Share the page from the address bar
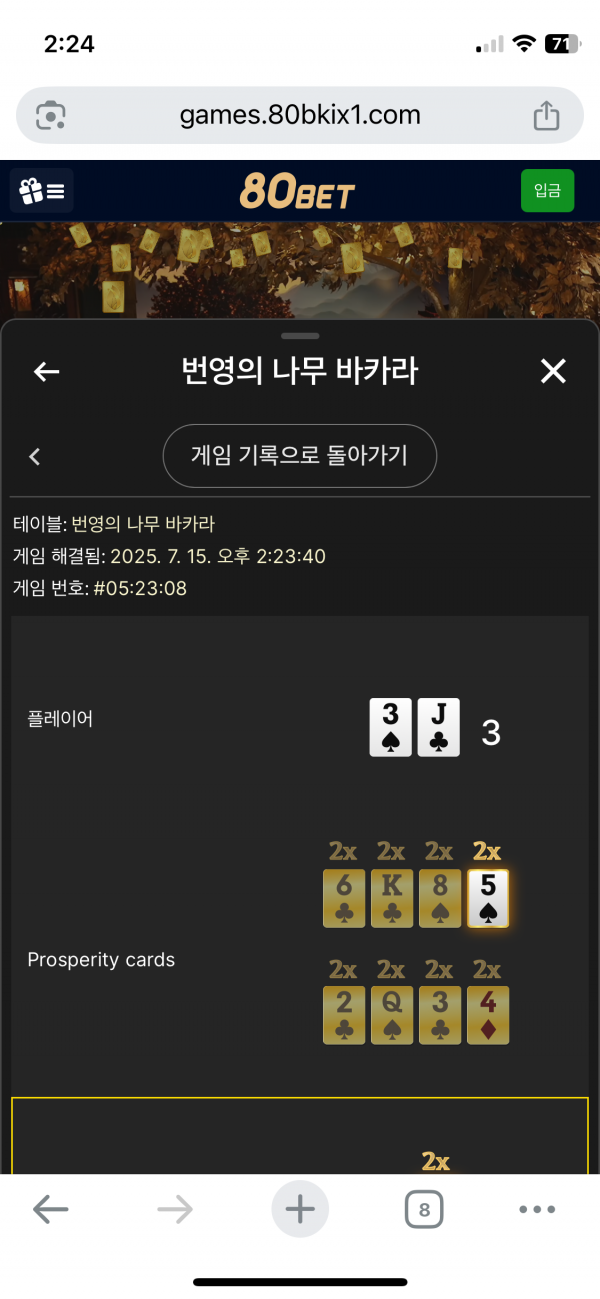This screenshot has width=600, height=1299. (546, 115)
